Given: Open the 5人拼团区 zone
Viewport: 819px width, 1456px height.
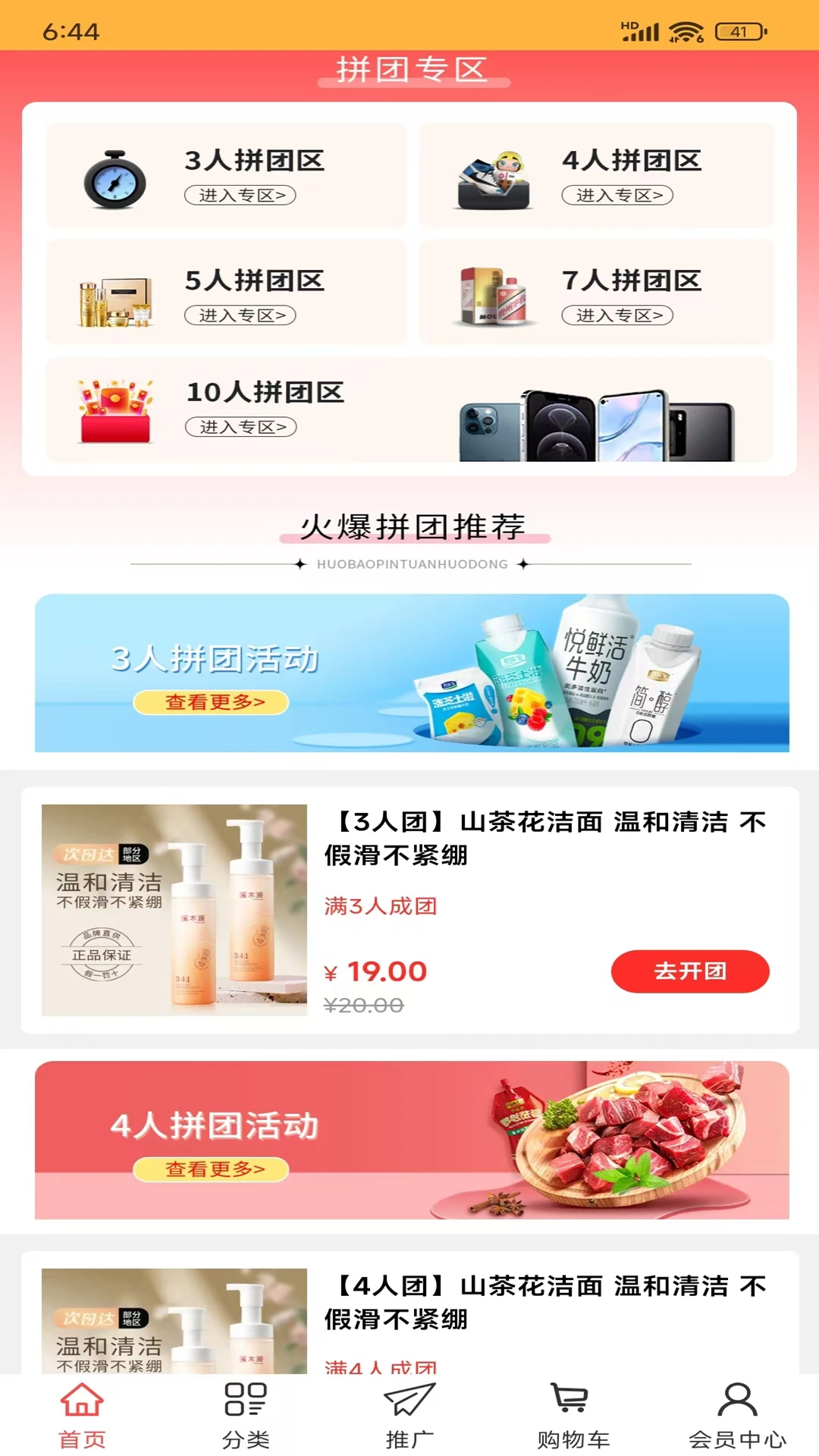Looking at the screenshot, I should pos(240,315).
